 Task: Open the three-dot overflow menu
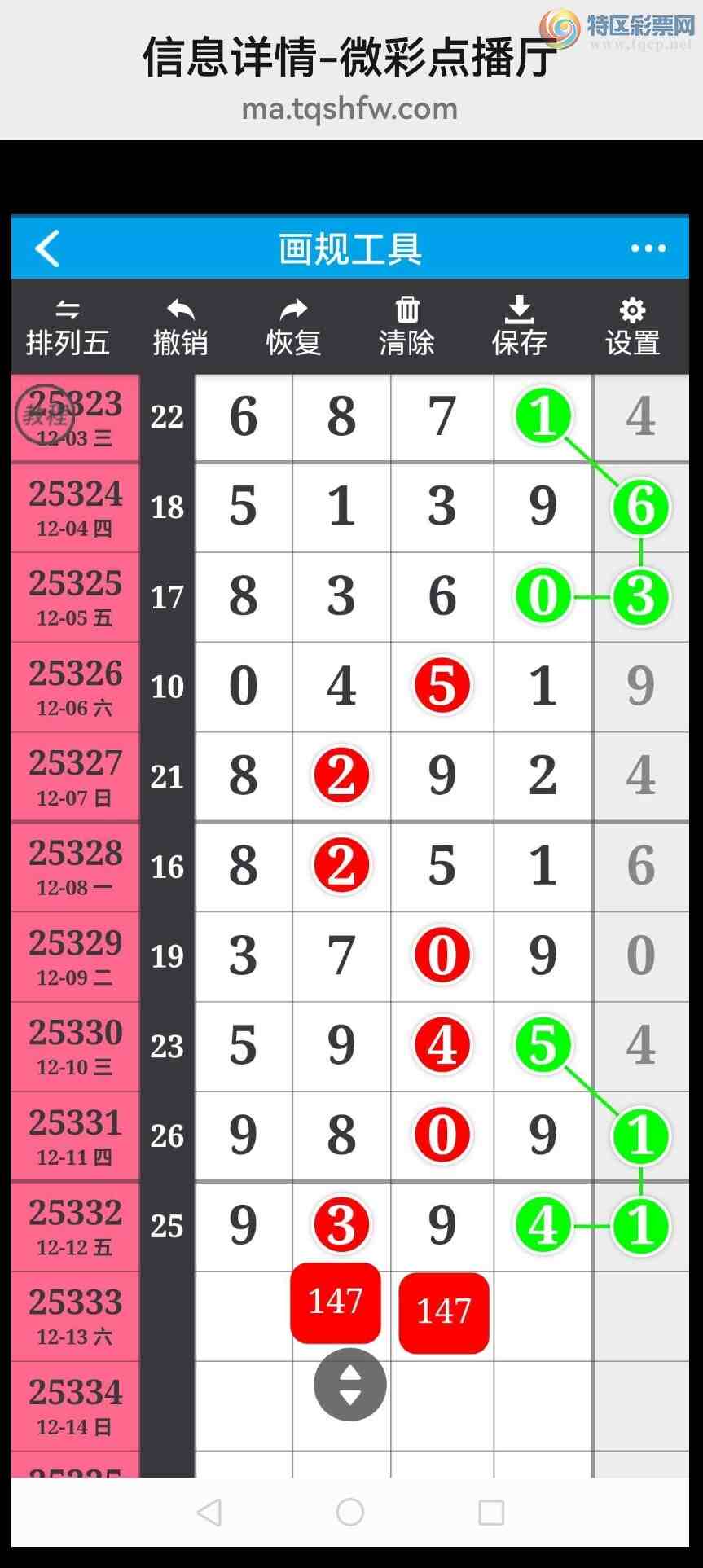[648, 248]
